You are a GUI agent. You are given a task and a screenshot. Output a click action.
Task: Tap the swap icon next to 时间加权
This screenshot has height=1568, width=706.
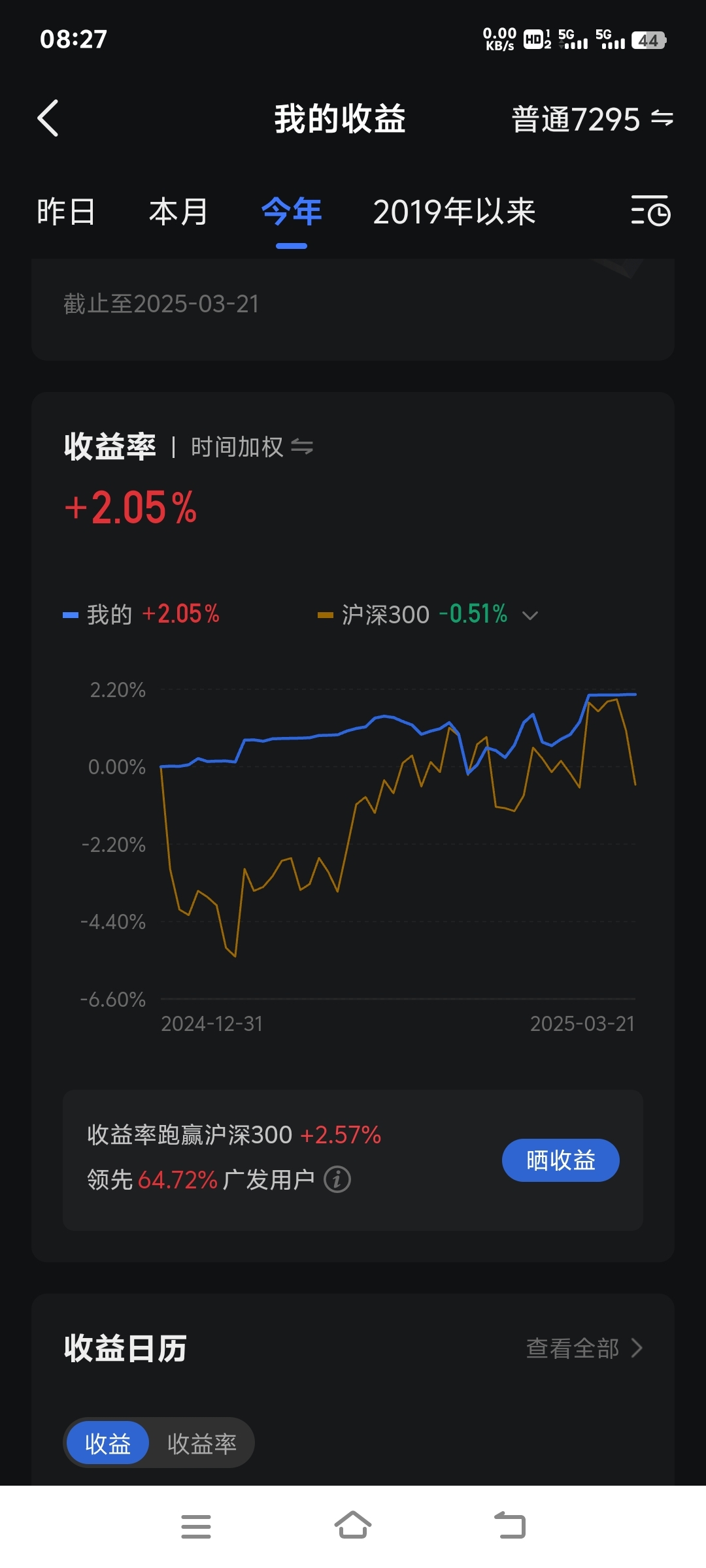[302, 447]
